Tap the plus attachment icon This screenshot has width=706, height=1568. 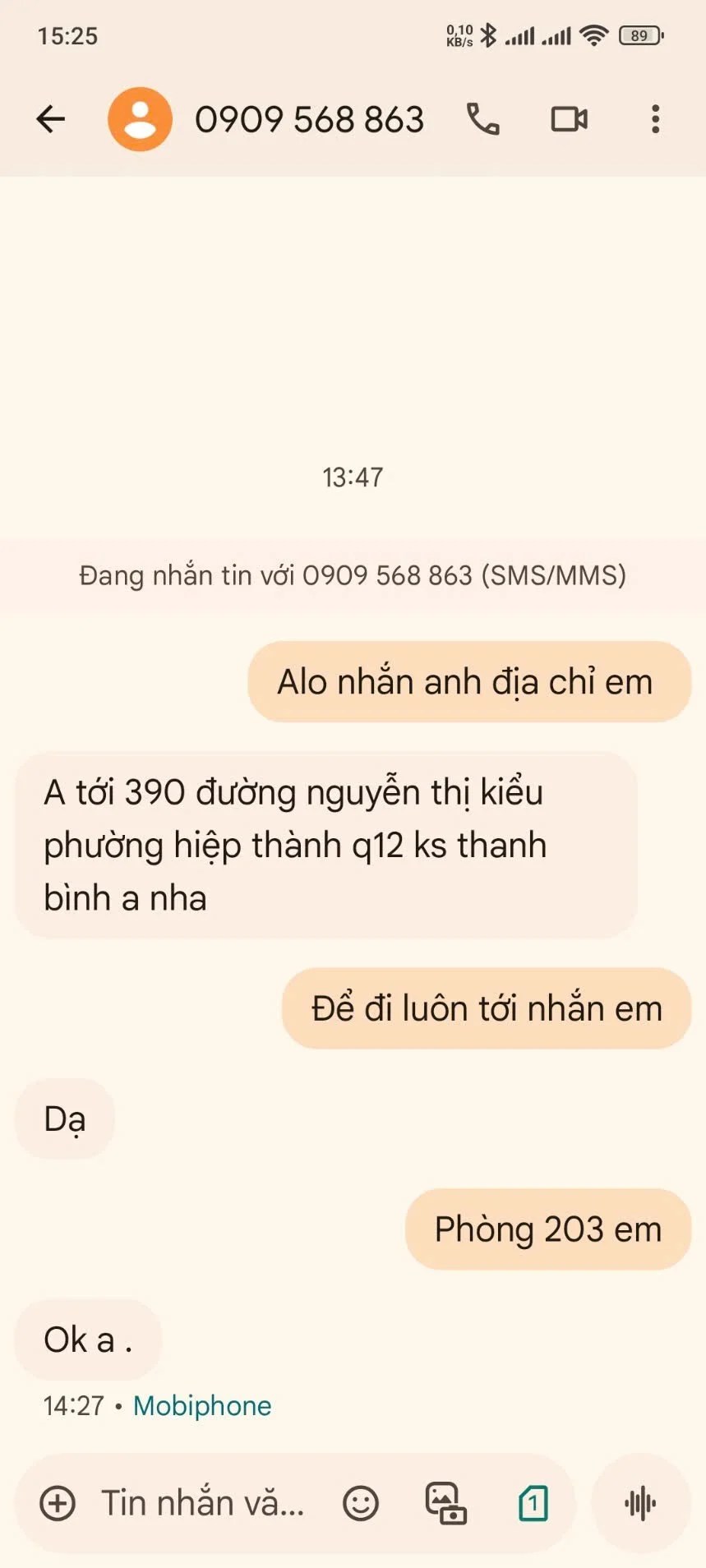coord(58,1503)
